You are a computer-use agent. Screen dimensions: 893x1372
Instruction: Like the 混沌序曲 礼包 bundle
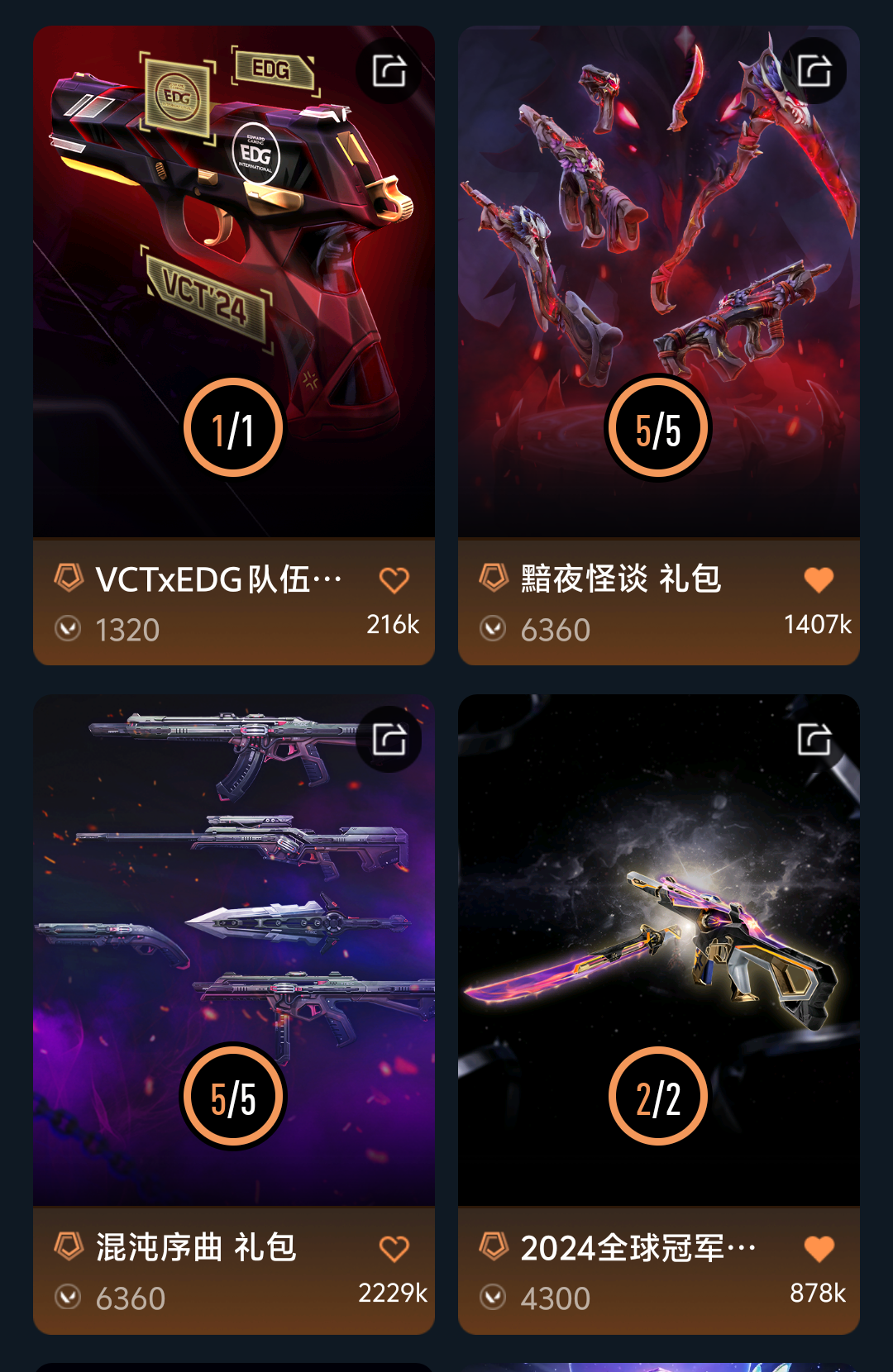394,1249
